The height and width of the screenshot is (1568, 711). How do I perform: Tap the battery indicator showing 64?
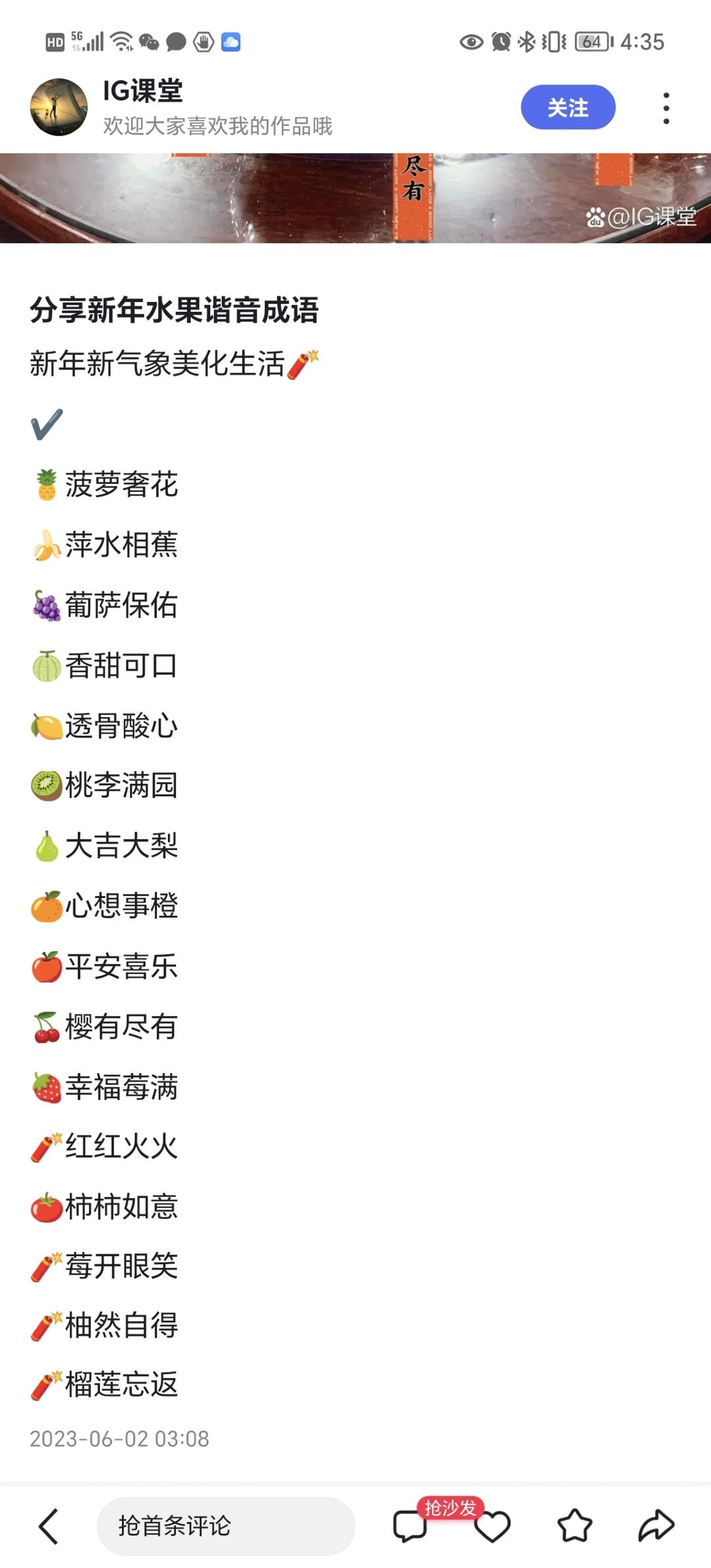point(591,41)
